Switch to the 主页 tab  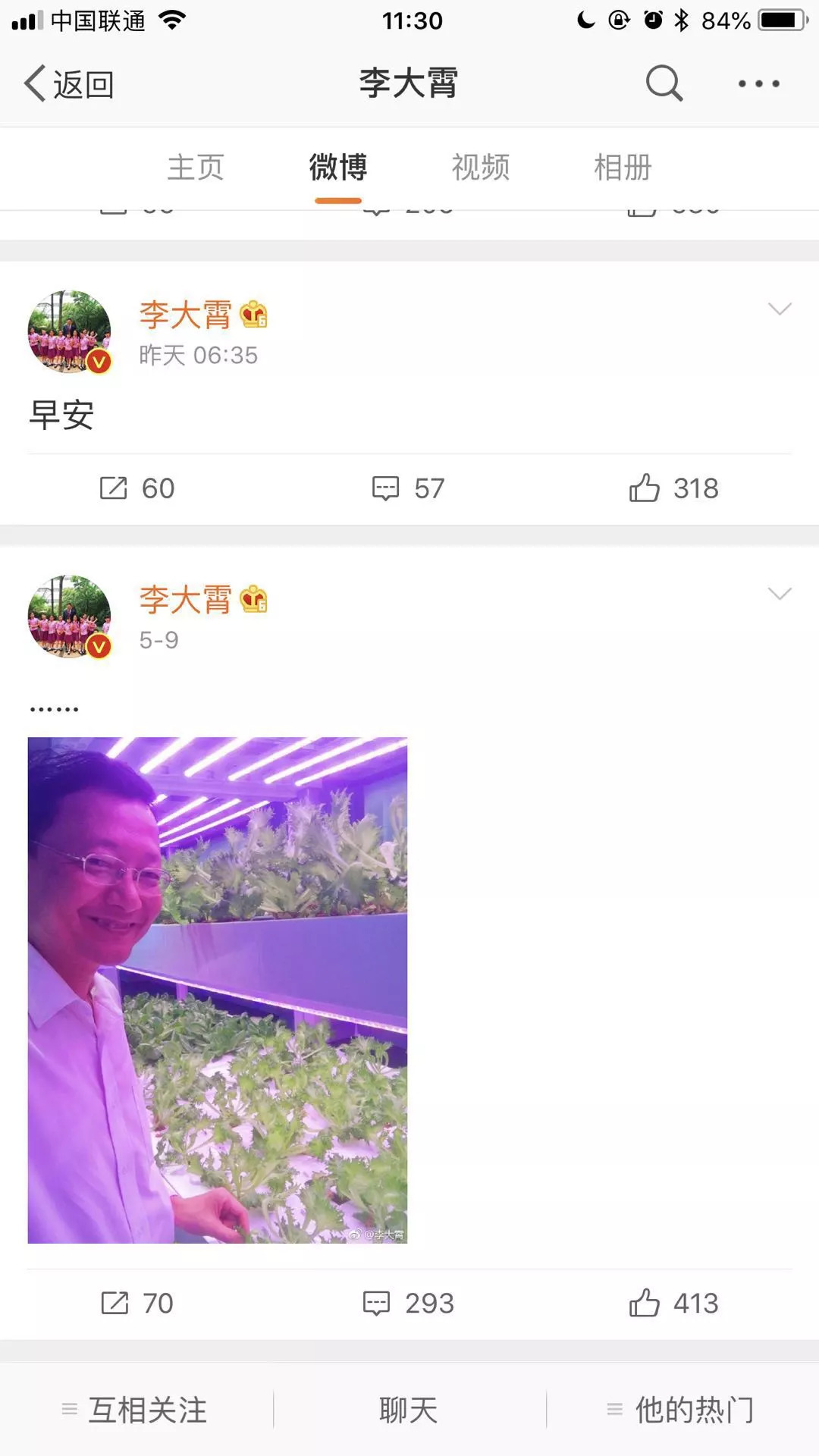tap(196, 168)
